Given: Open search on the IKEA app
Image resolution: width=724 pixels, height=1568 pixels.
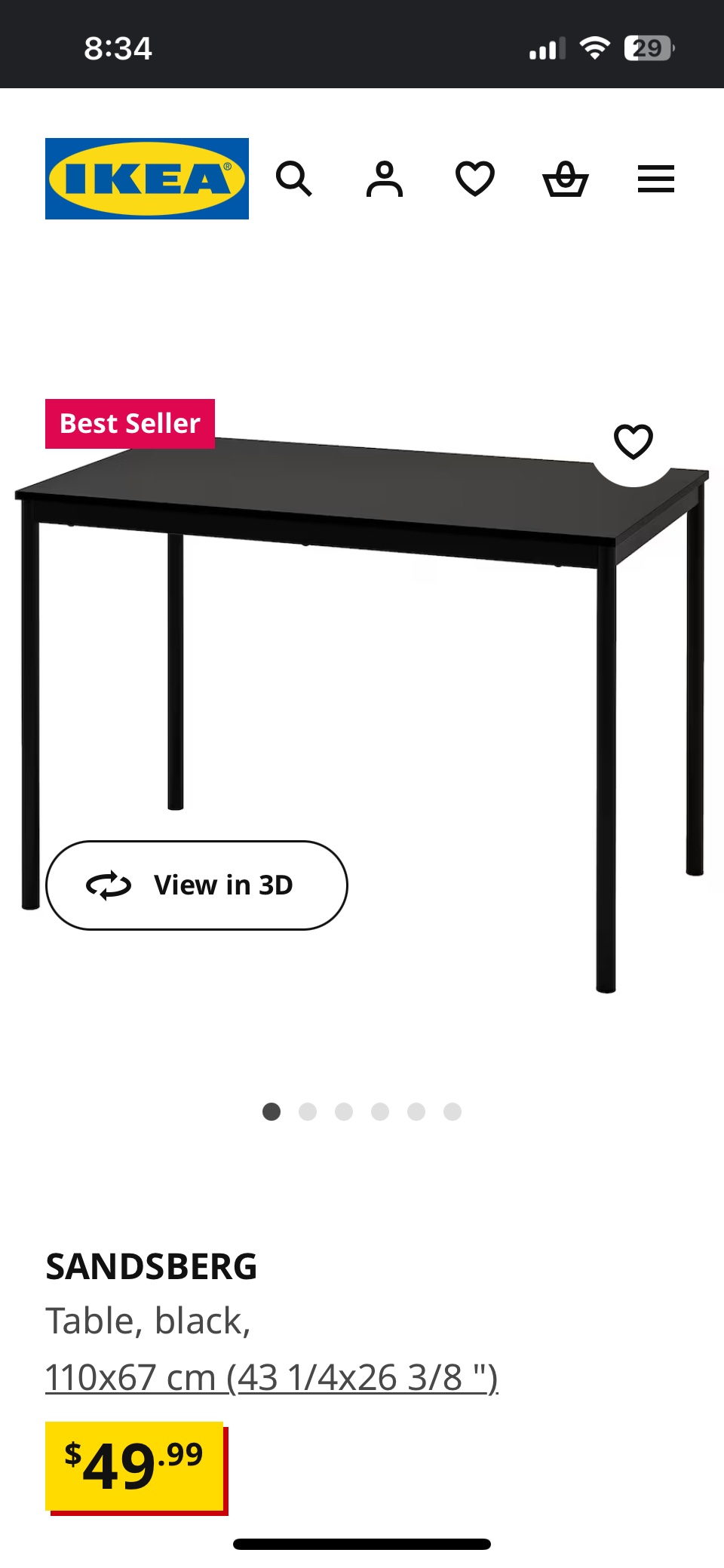Looking at the screenshot, I should coord(295,180).
